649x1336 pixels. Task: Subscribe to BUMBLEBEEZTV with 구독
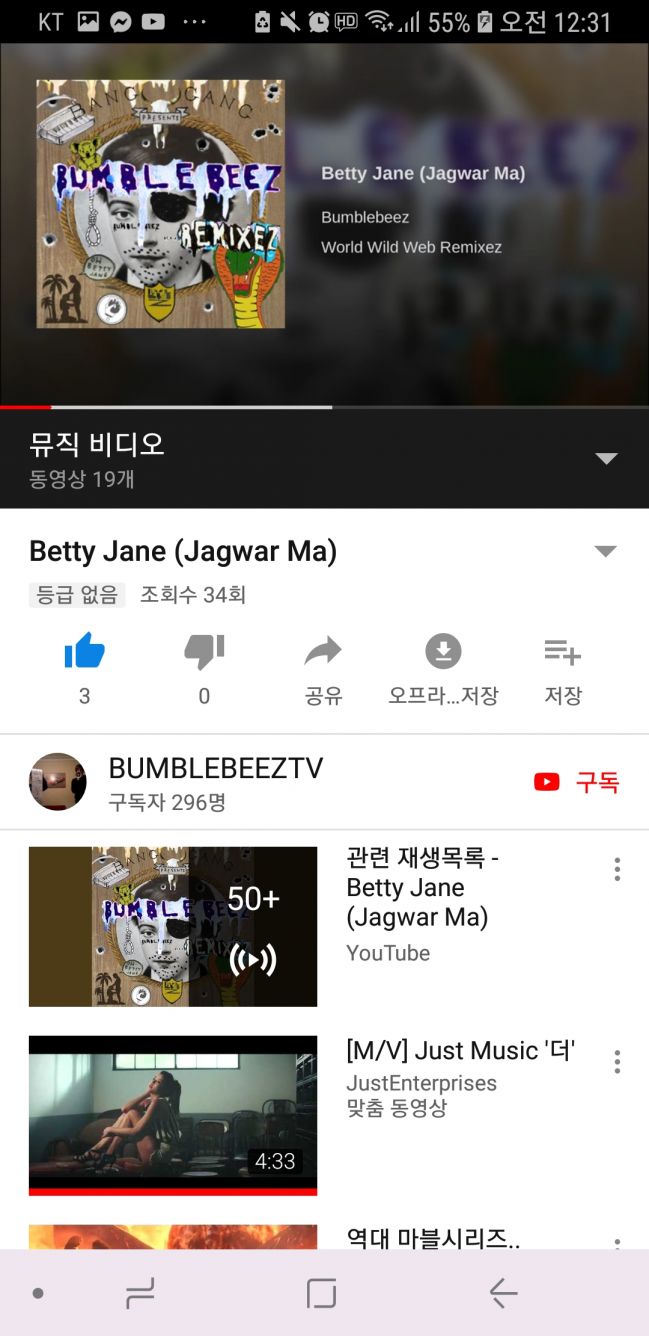pyautogui.click(x=577, y=782)
